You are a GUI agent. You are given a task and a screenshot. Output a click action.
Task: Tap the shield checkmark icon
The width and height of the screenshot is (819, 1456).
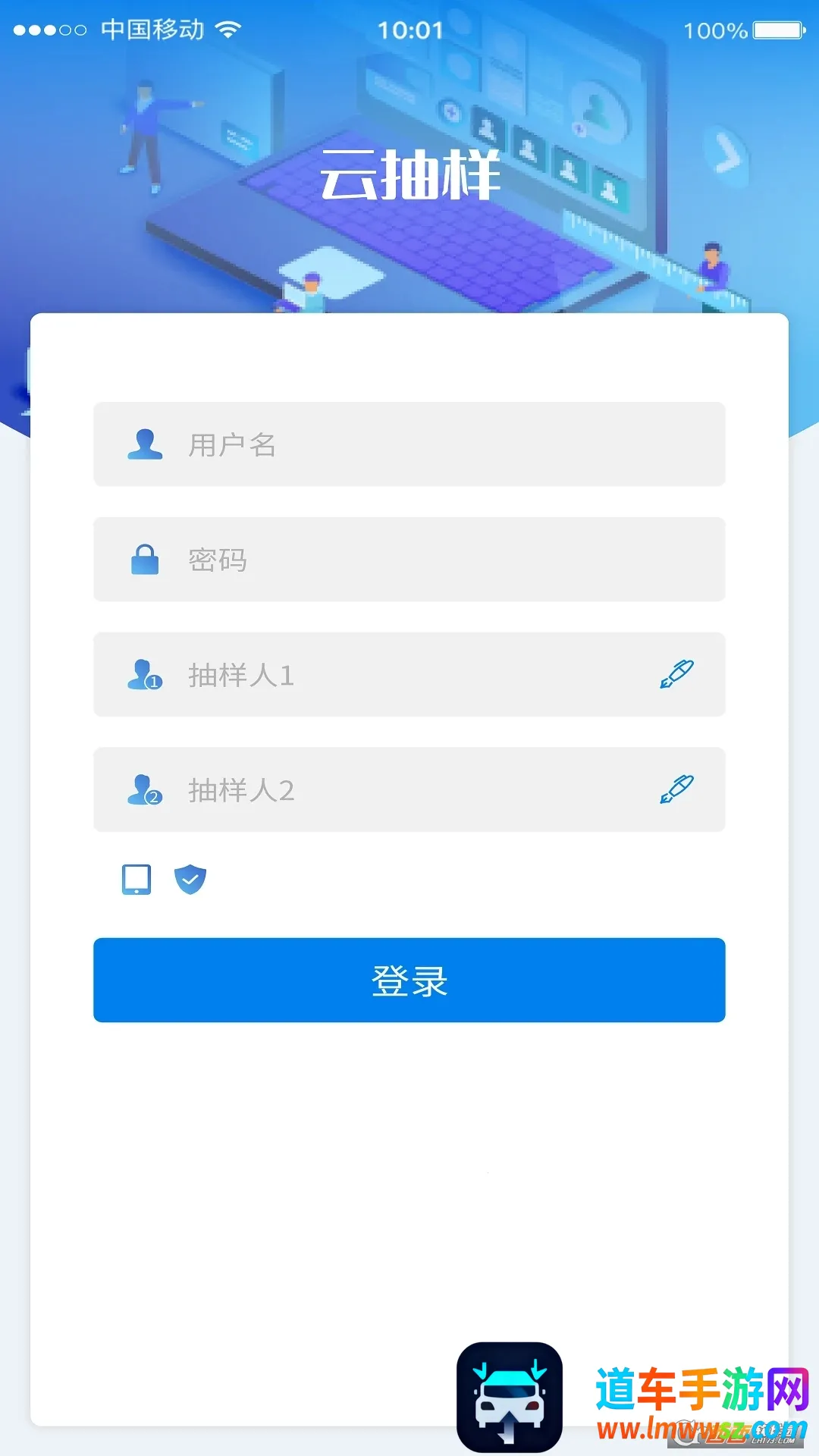click(x=190, y=880)
